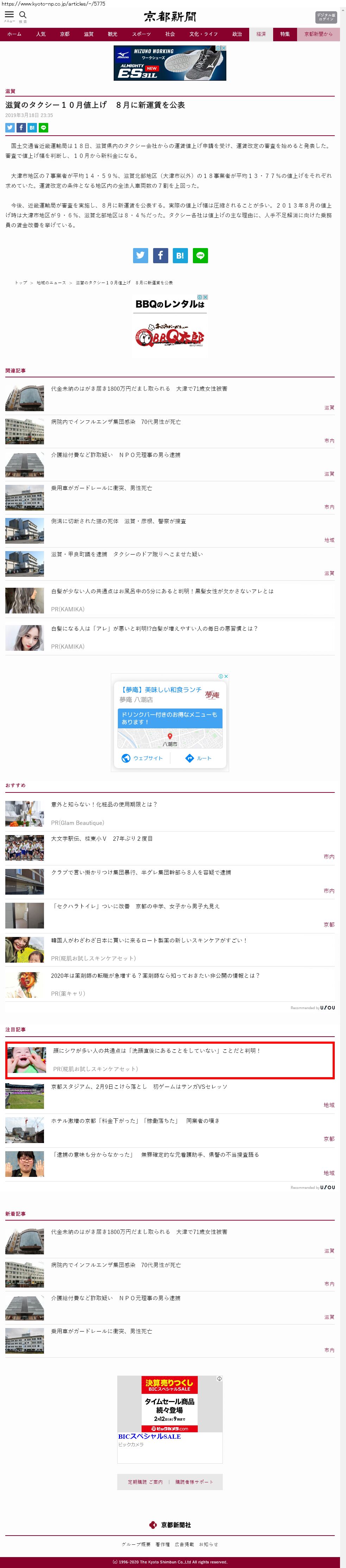Read the article about 側溝に切断された猫の死体
Image resolution: width=346 pixels, height=1568 pixels.
click(x=119, y=521)
